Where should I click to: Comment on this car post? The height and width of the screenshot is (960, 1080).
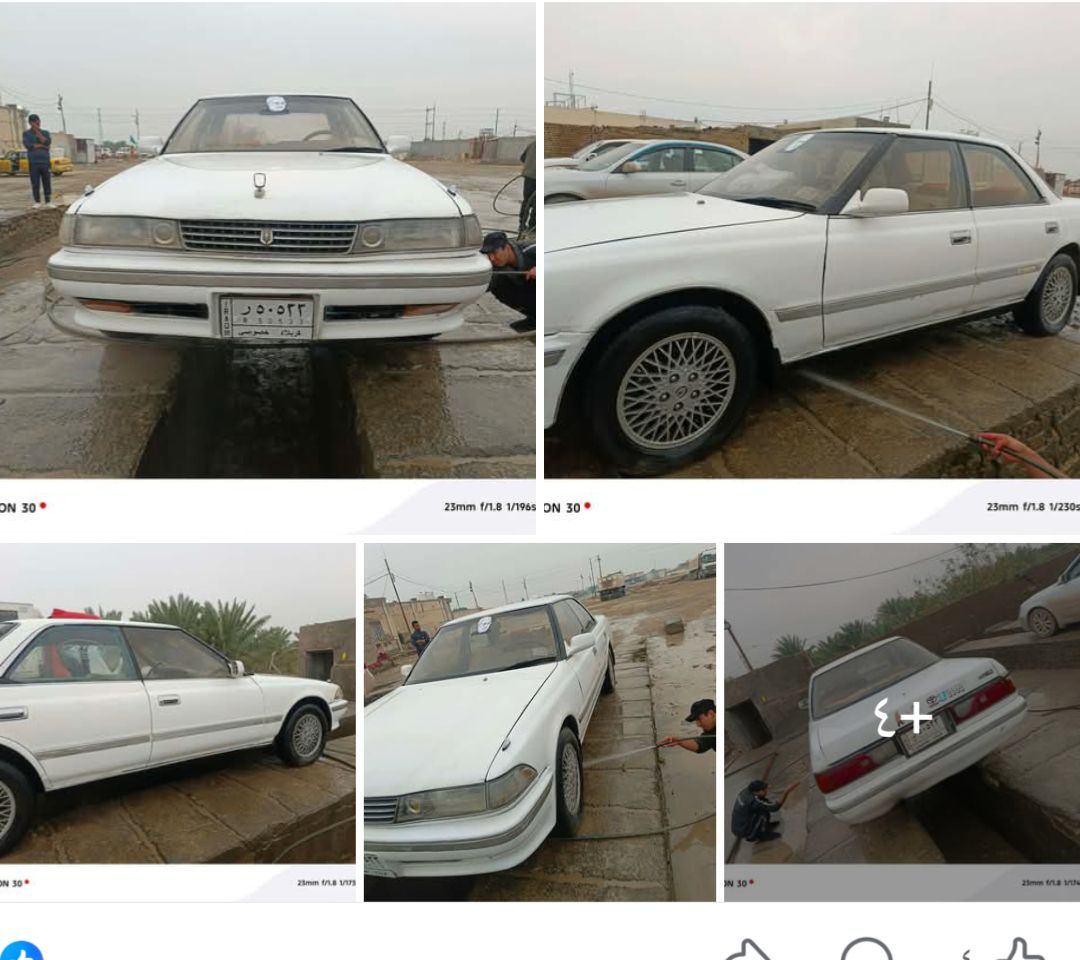[866, 950]
